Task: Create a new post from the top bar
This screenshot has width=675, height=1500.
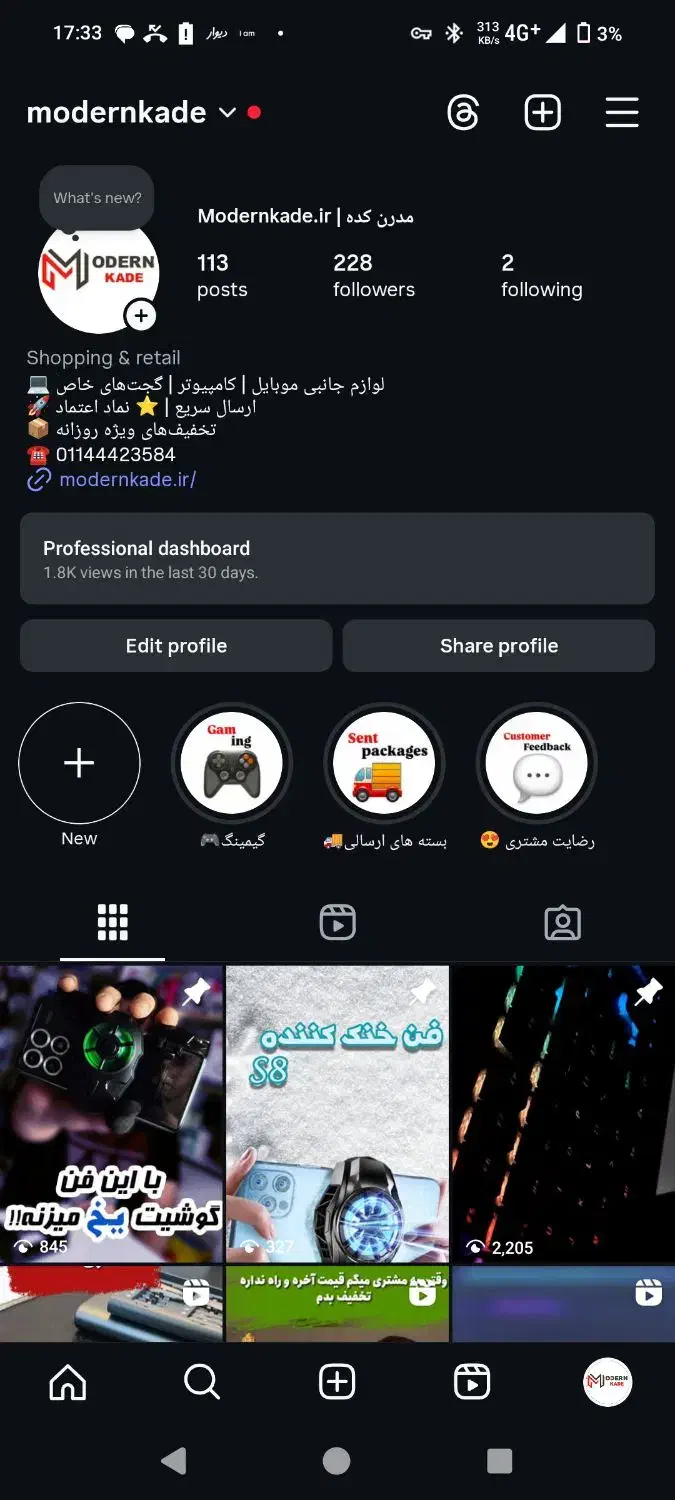Action: pos(543,113)
